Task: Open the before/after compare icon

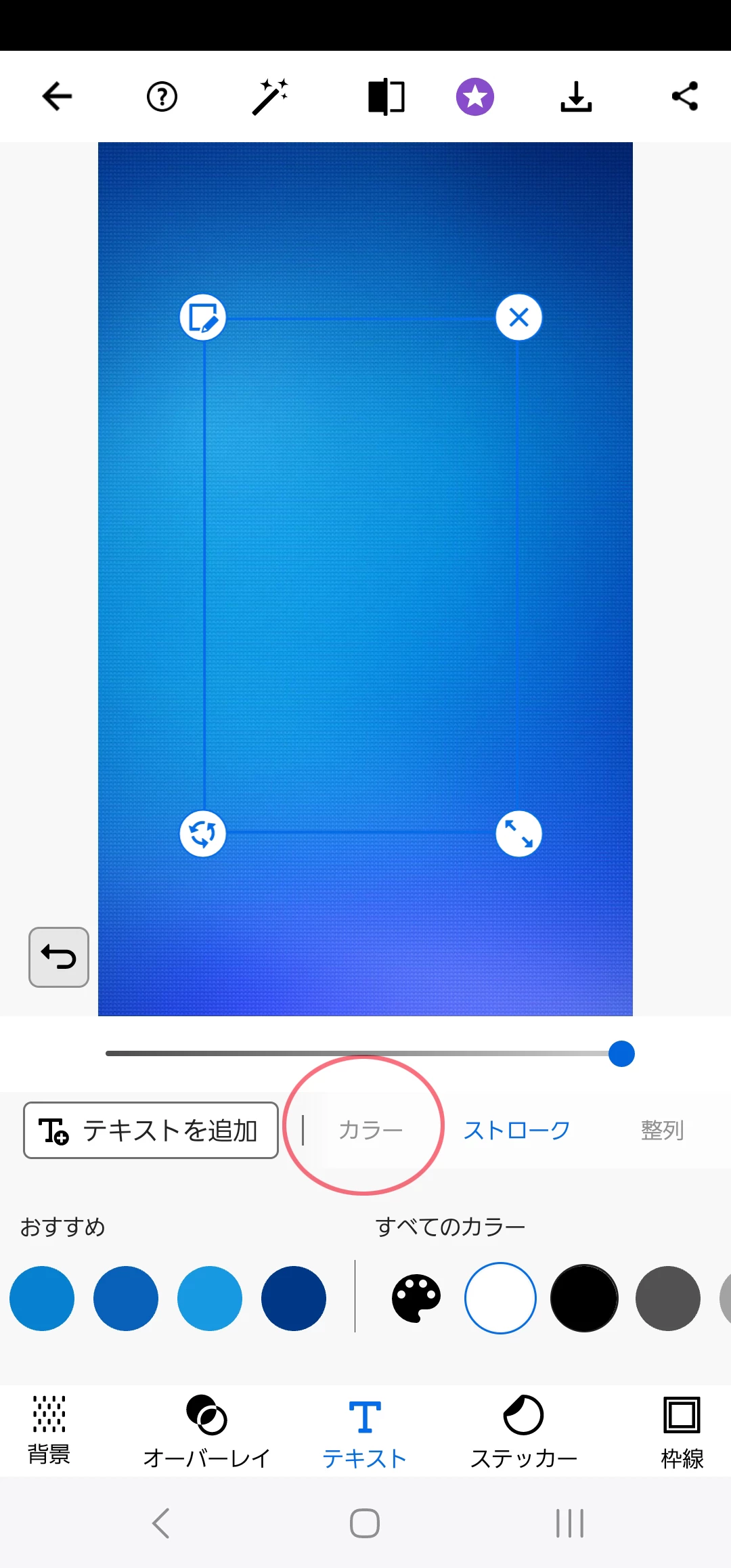Action: (x=386, y=97)
